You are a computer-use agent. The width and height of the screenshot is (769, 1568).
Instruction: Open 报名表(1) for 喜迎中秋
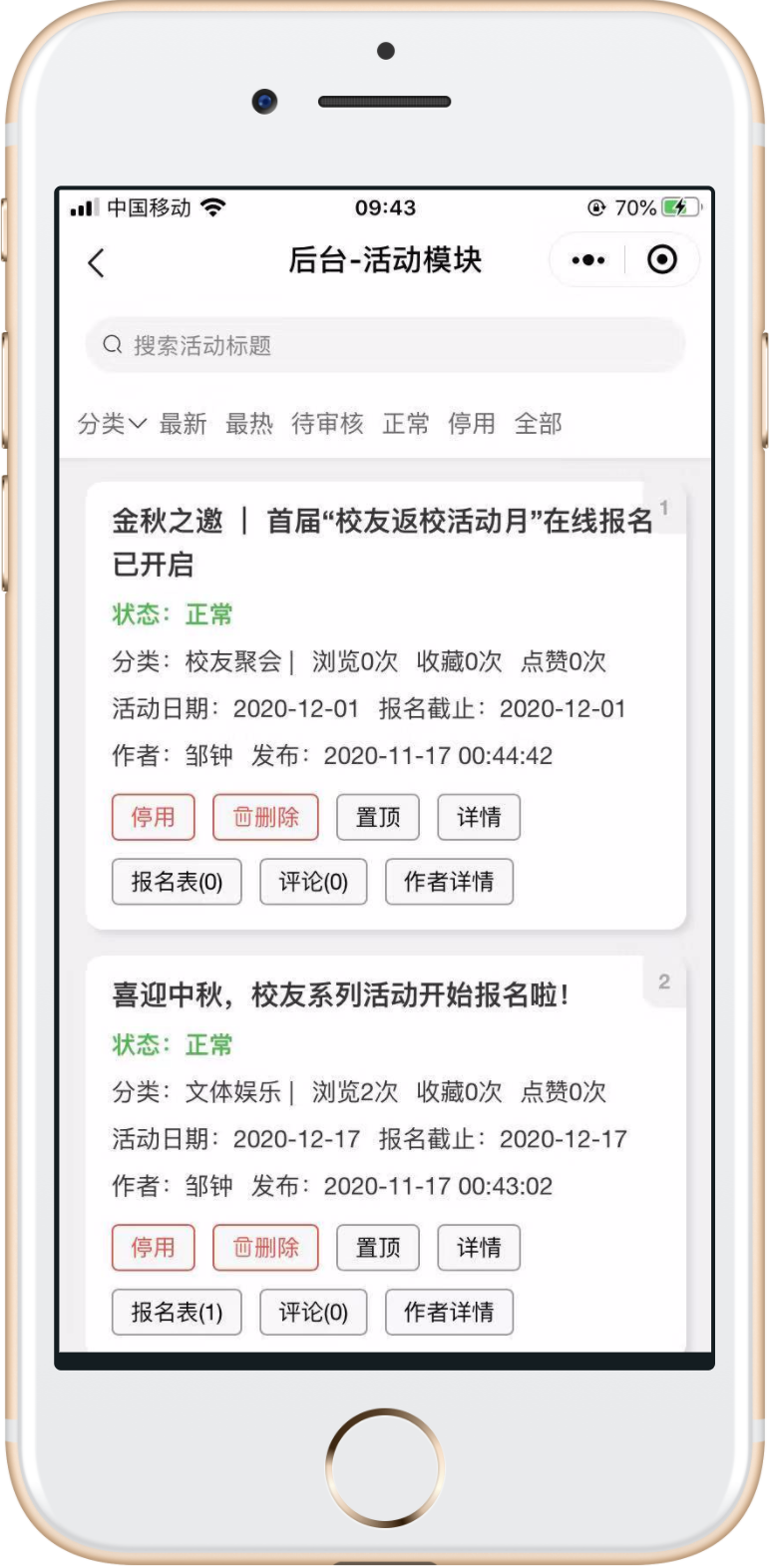point(177,1312)
